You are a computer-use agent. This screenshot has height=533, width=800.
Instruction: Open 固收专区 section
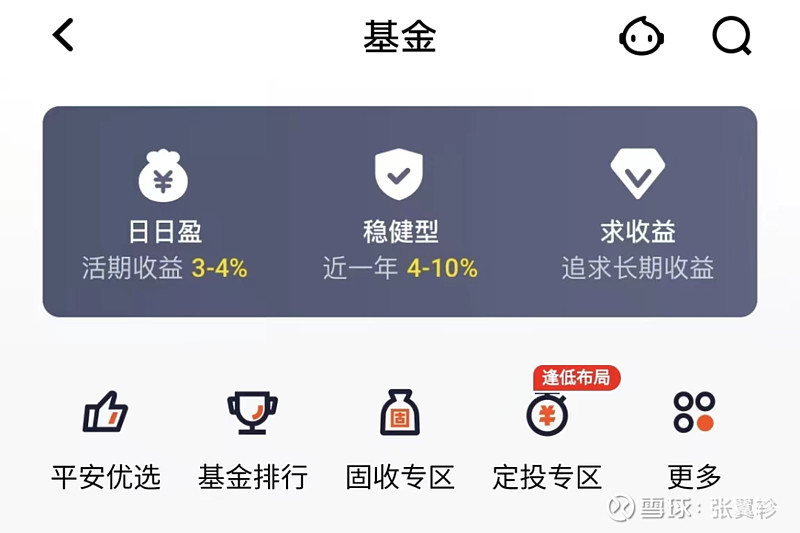click(400, 435)
